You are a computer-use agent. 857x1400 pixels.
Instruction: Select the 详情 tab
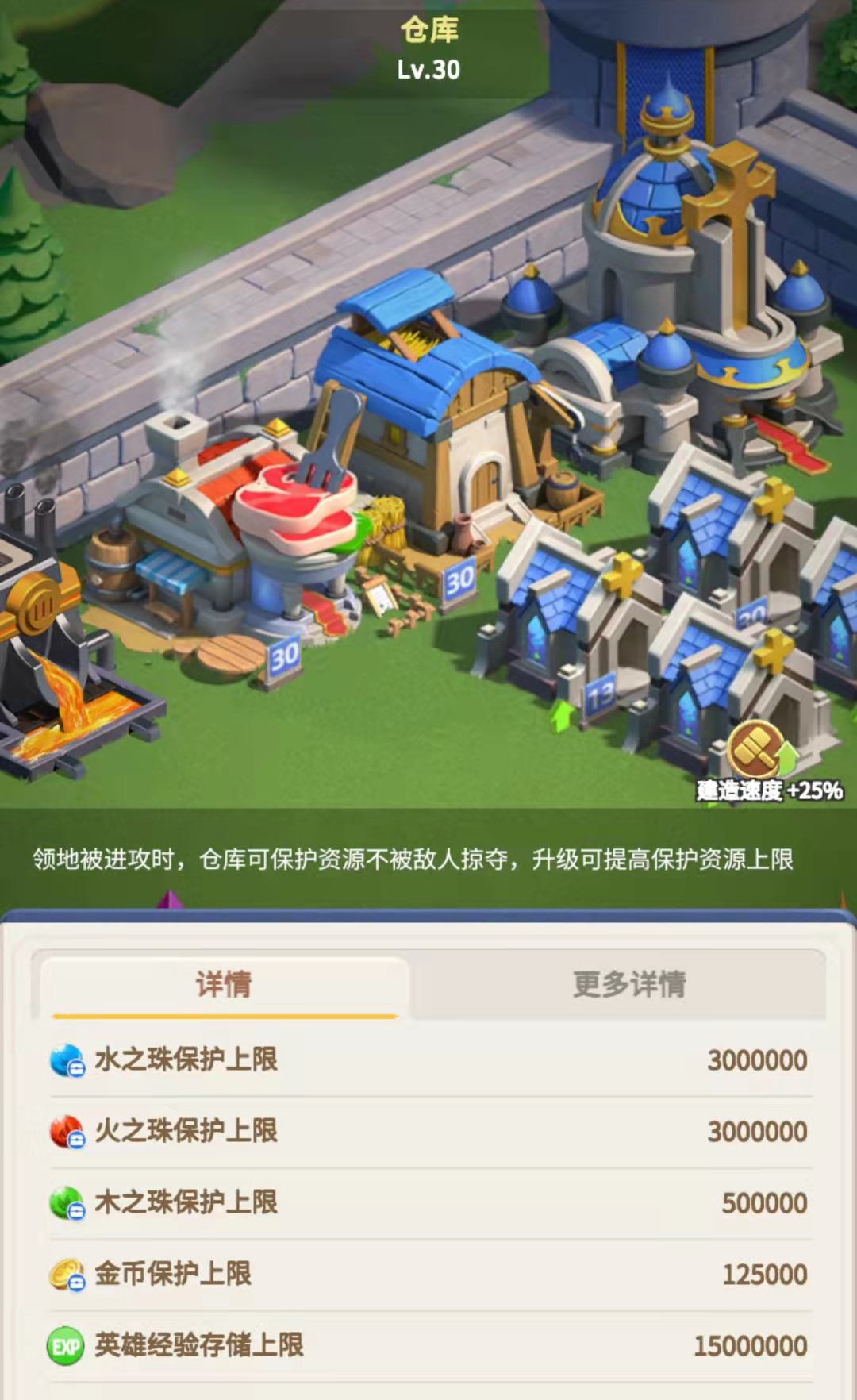[225, 985]
